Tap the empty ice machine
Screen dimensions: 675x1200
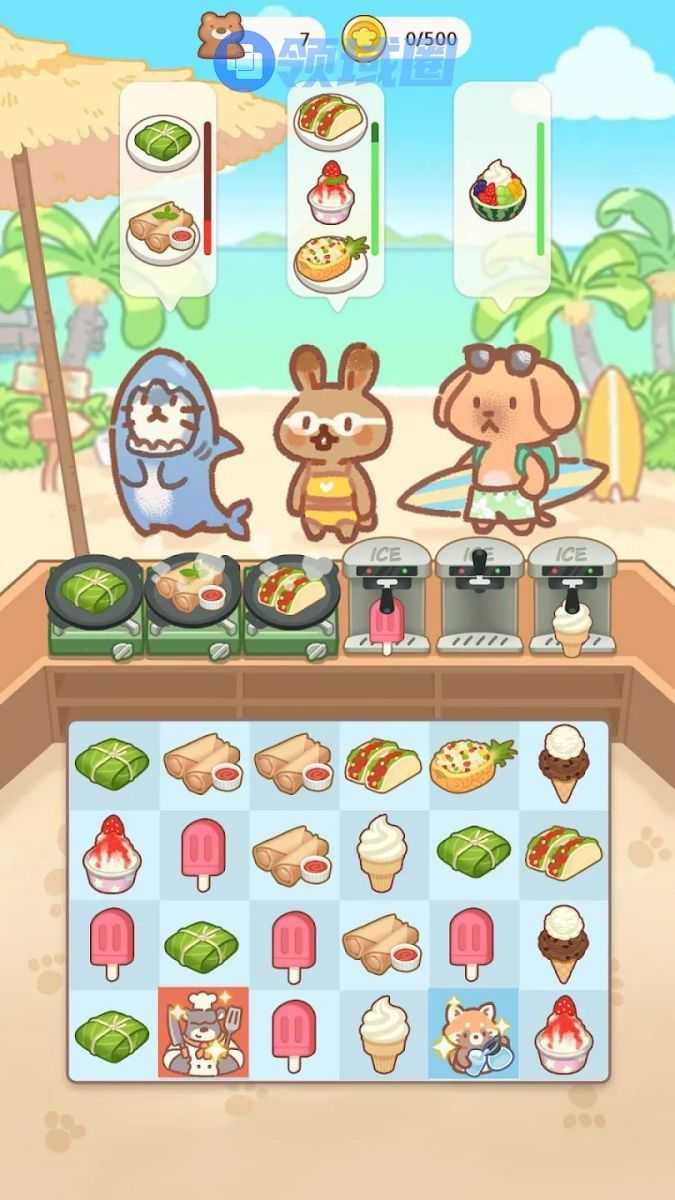tap(479, 598)
